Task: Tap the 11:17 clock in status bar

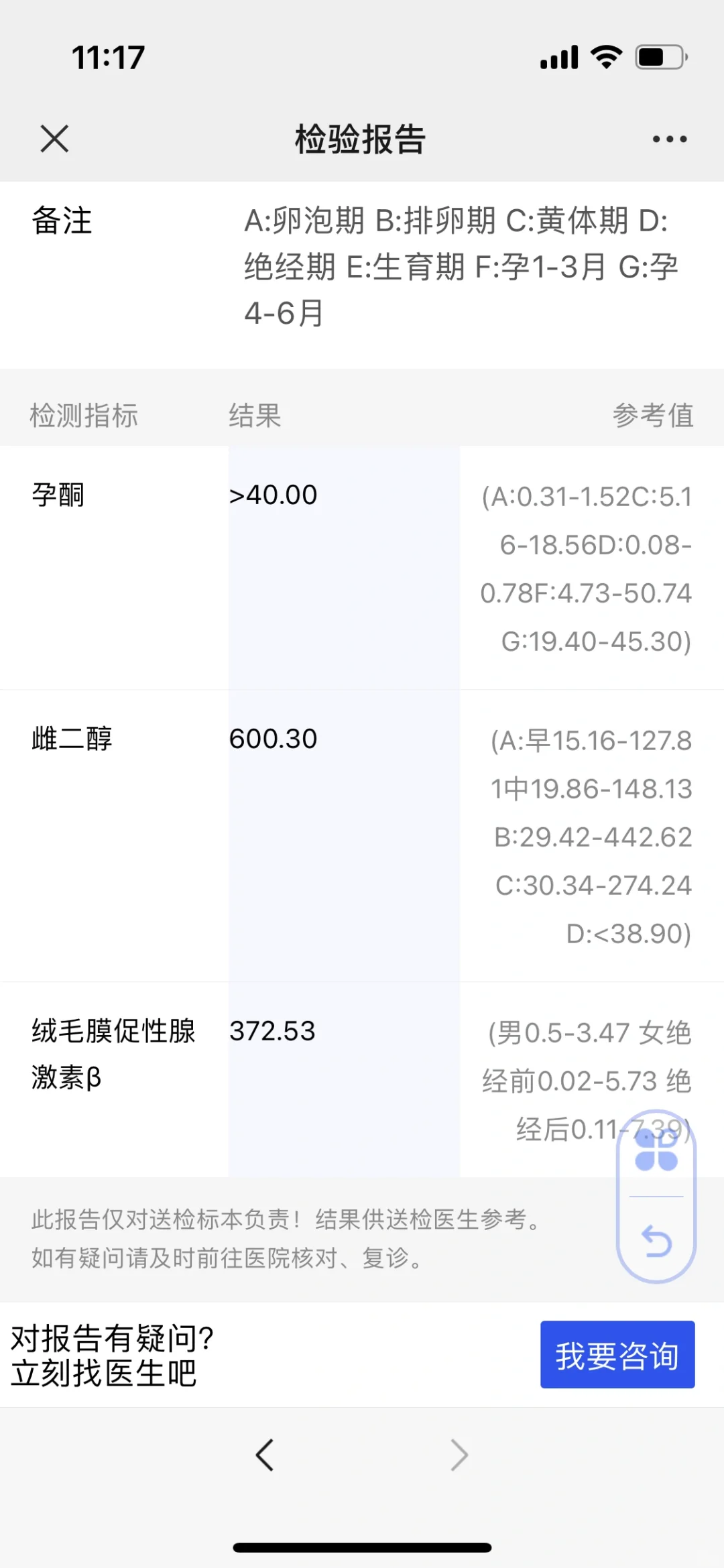Action: point(108,58)
